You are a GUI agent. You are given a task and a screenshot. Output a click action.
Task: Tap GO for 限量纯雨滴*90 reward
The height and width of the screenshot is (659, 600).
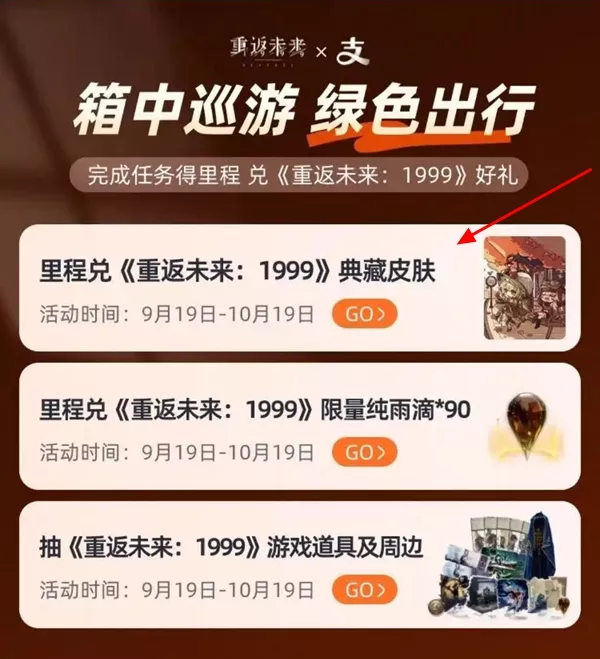coord(364,451)
